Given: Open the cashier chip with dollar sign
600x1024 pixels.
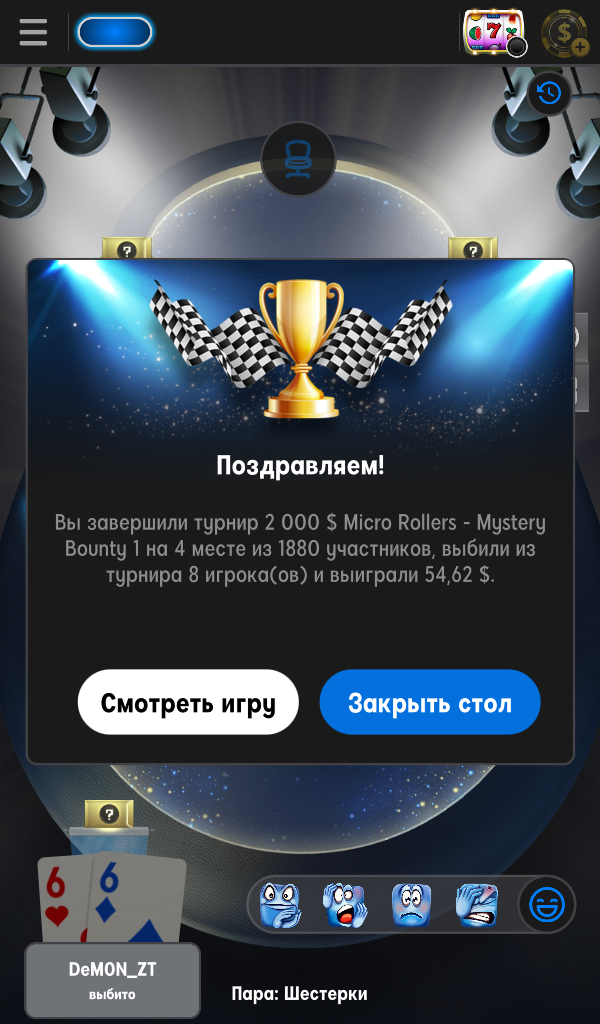Looking at the screenshot, I should click(565, 32).
